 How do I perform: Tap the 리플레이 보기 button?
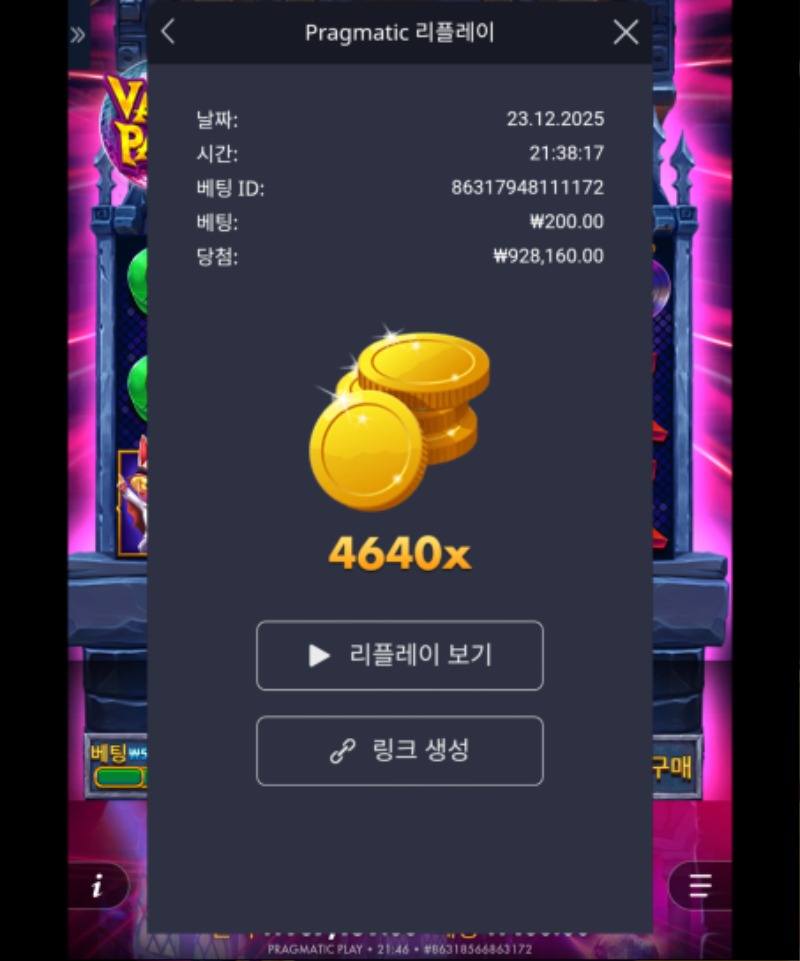tap(400, 656)
